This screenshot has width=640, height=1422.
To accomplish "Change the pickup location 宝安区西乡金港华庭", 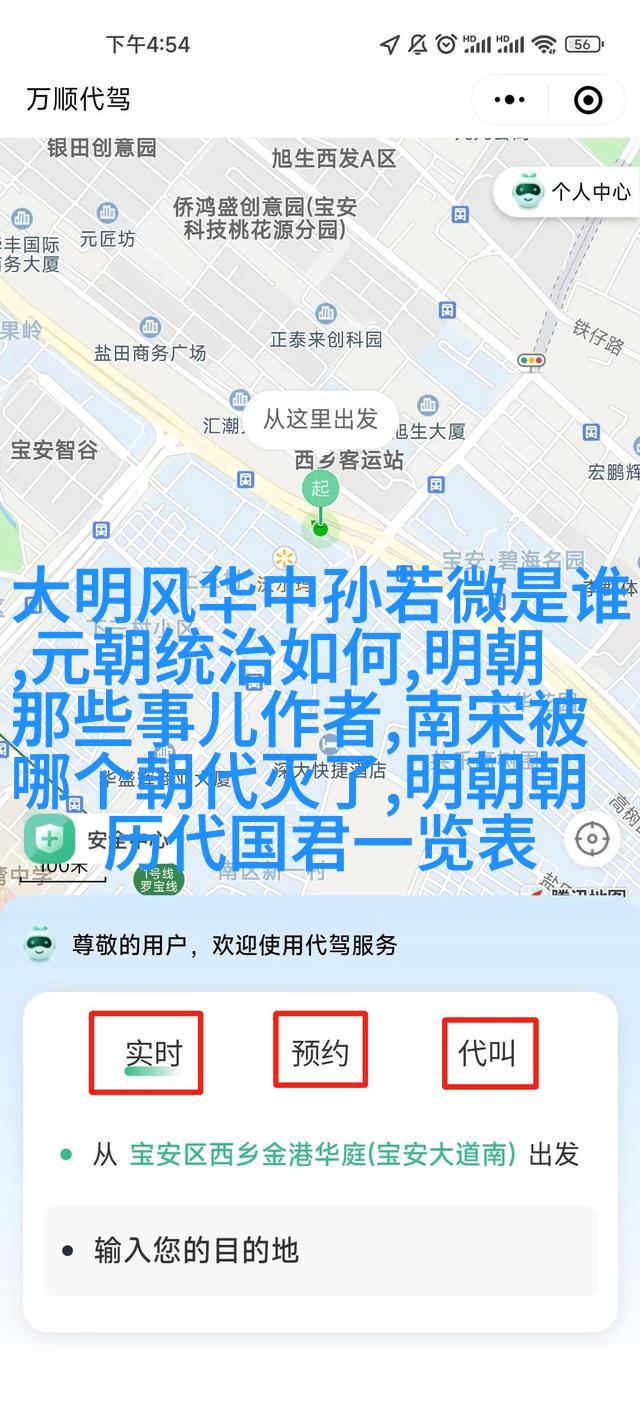I will 322,1155.
